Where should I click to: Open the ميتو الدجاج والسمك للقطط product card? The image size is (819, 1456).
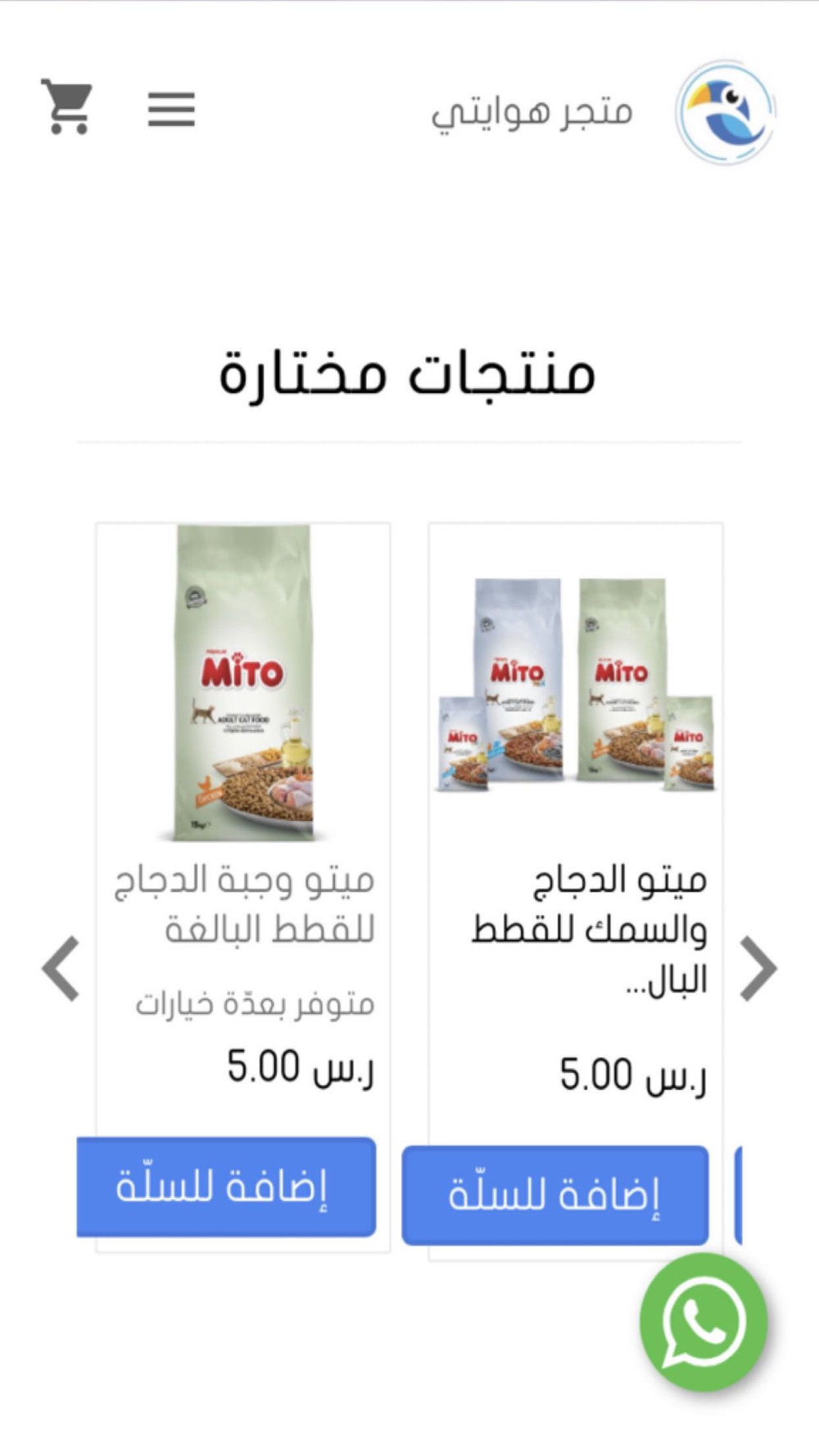coord(576,684)
